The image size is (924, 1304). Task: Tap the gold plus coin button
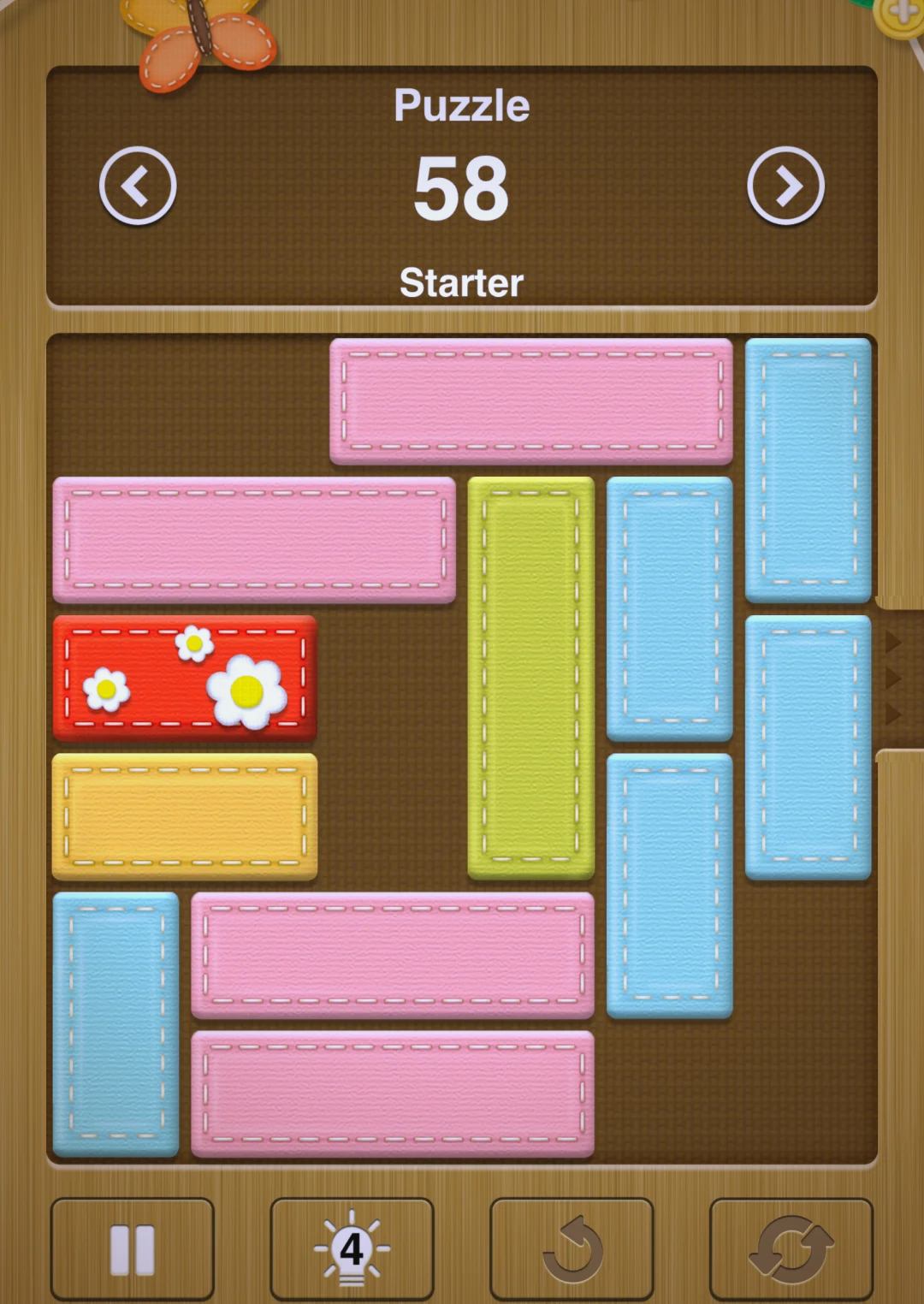(x=903, y=13)
